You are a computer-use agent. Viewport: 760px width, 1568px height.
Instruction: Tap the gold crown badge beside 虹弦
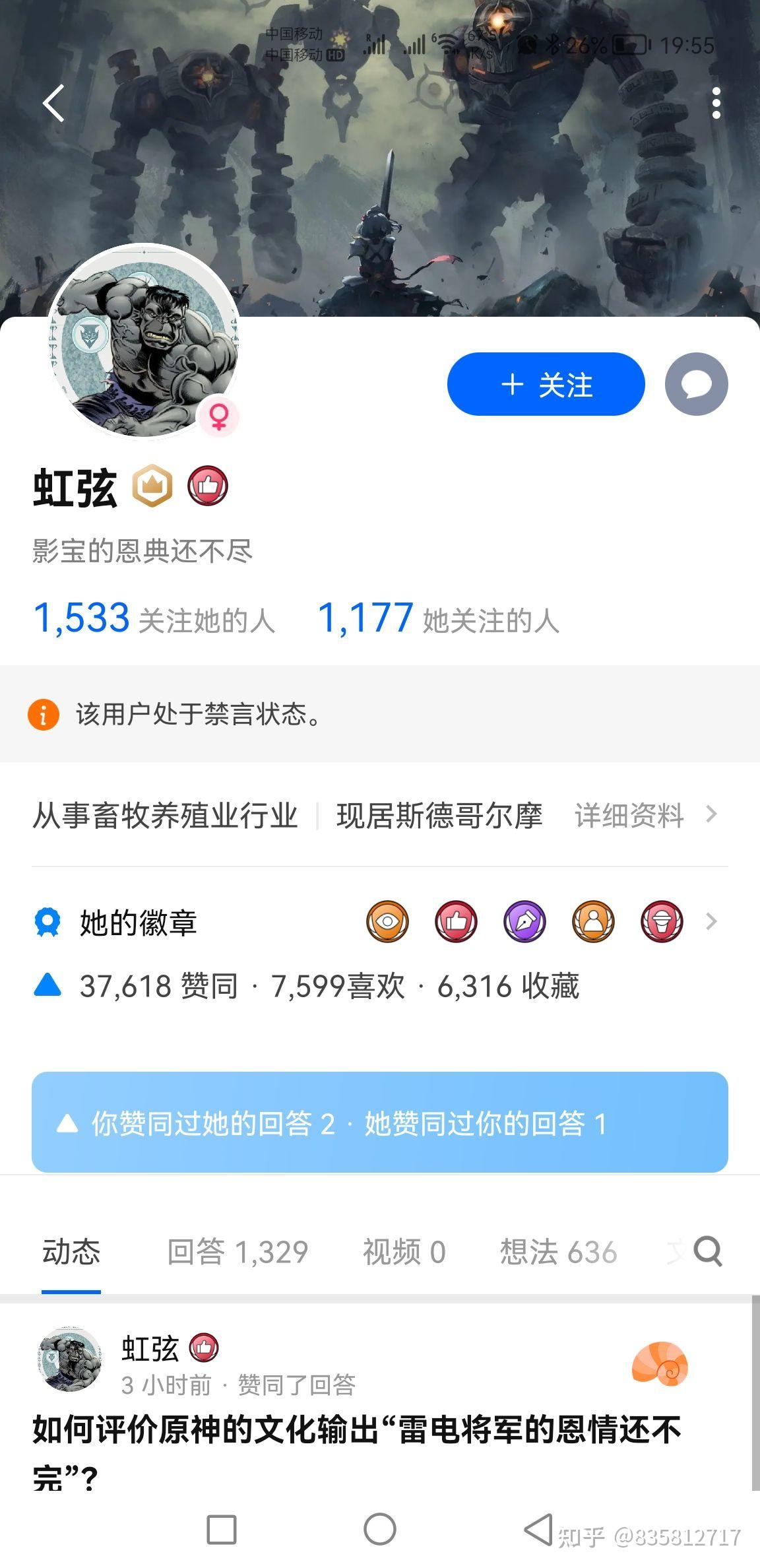152,486
